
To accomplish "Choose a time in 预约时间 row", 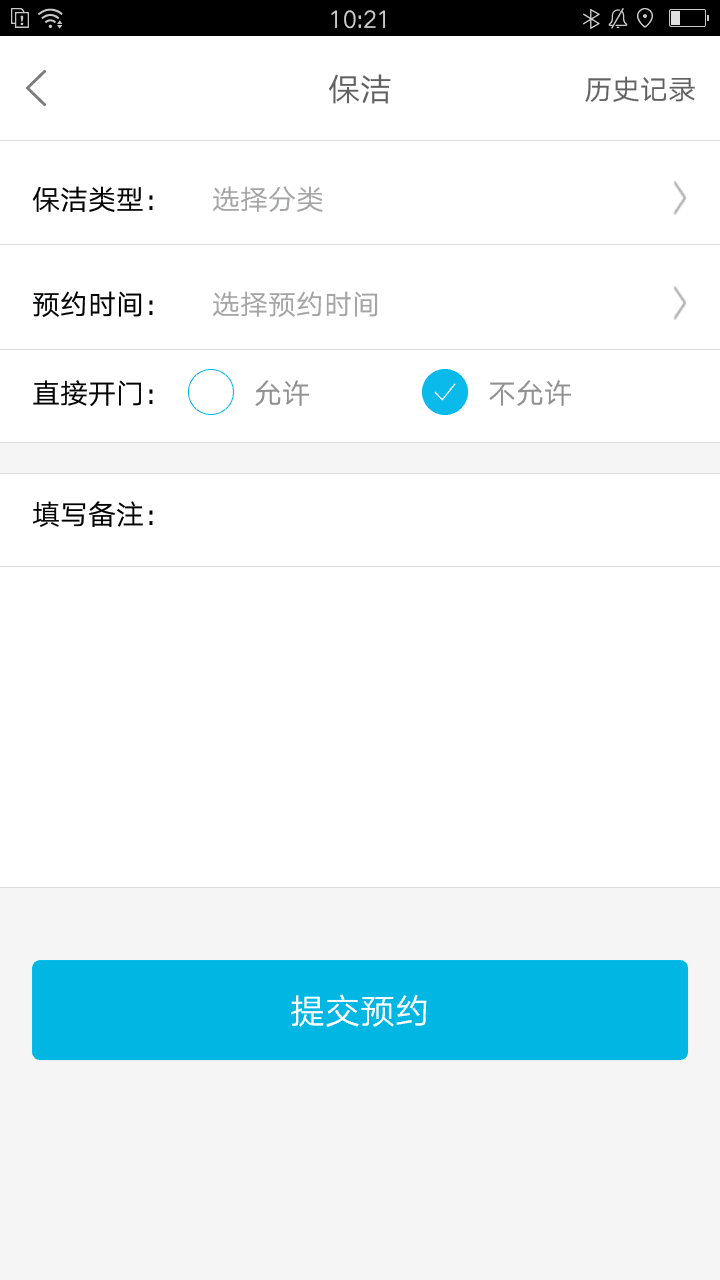I will coord(440,303).
